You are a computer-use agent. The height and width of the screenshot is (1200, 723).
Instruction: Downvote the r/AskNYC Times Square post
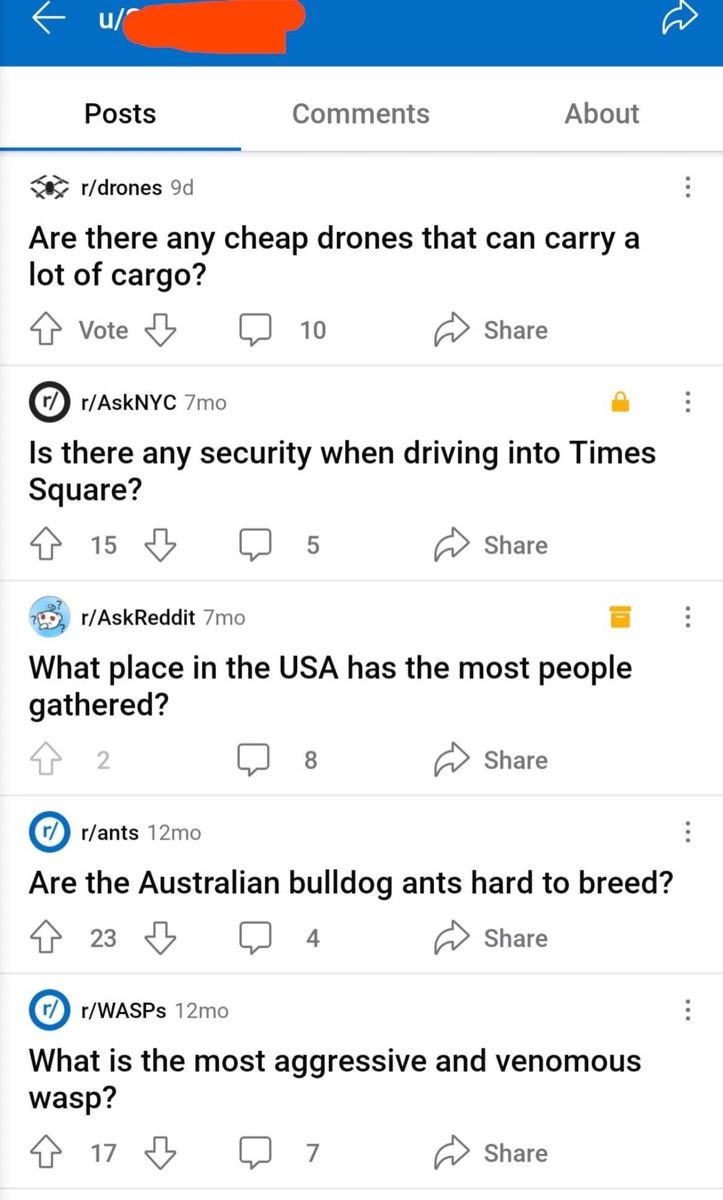pos(160,545)
